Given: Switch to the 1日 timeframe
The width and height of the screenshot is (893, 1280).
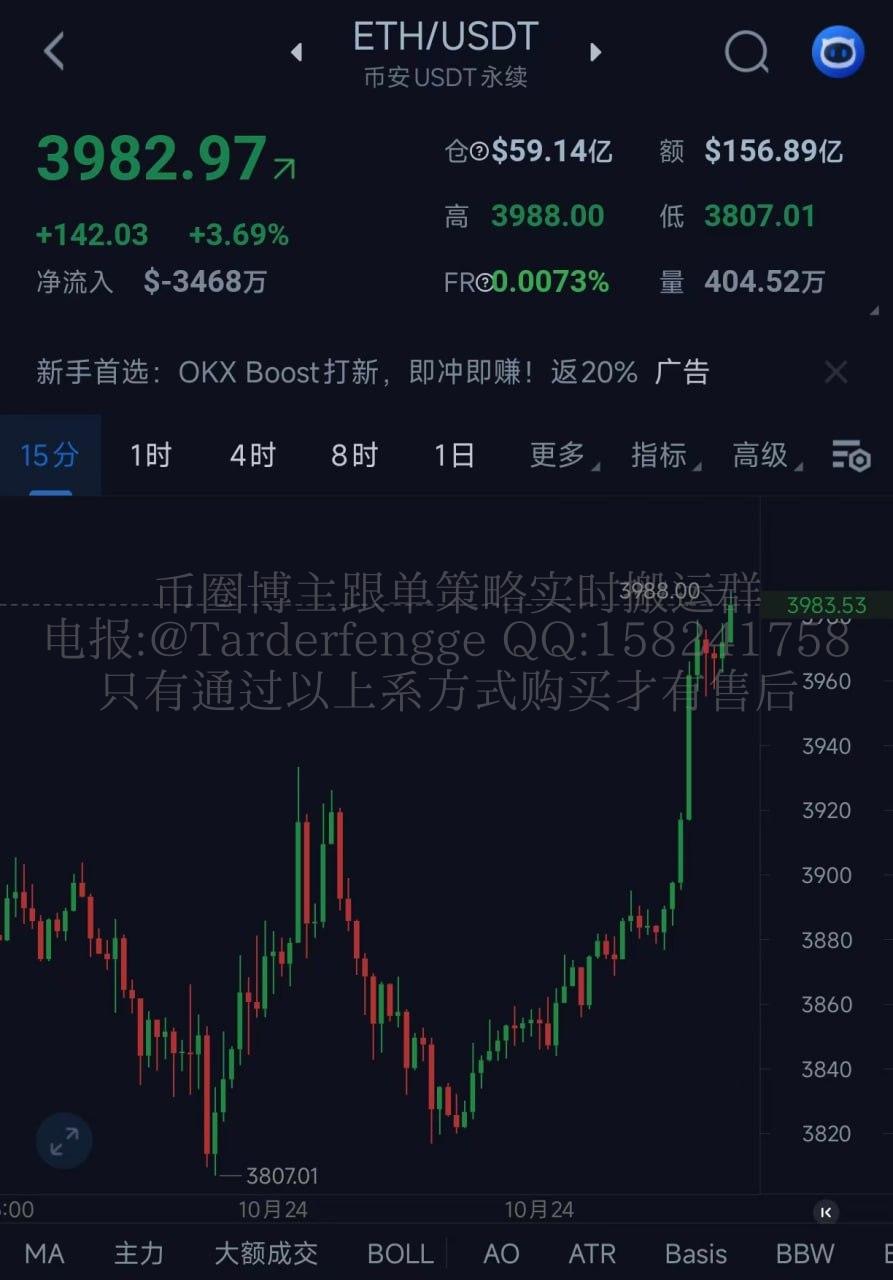Looking at the screenshot, I should pos(454,456).
